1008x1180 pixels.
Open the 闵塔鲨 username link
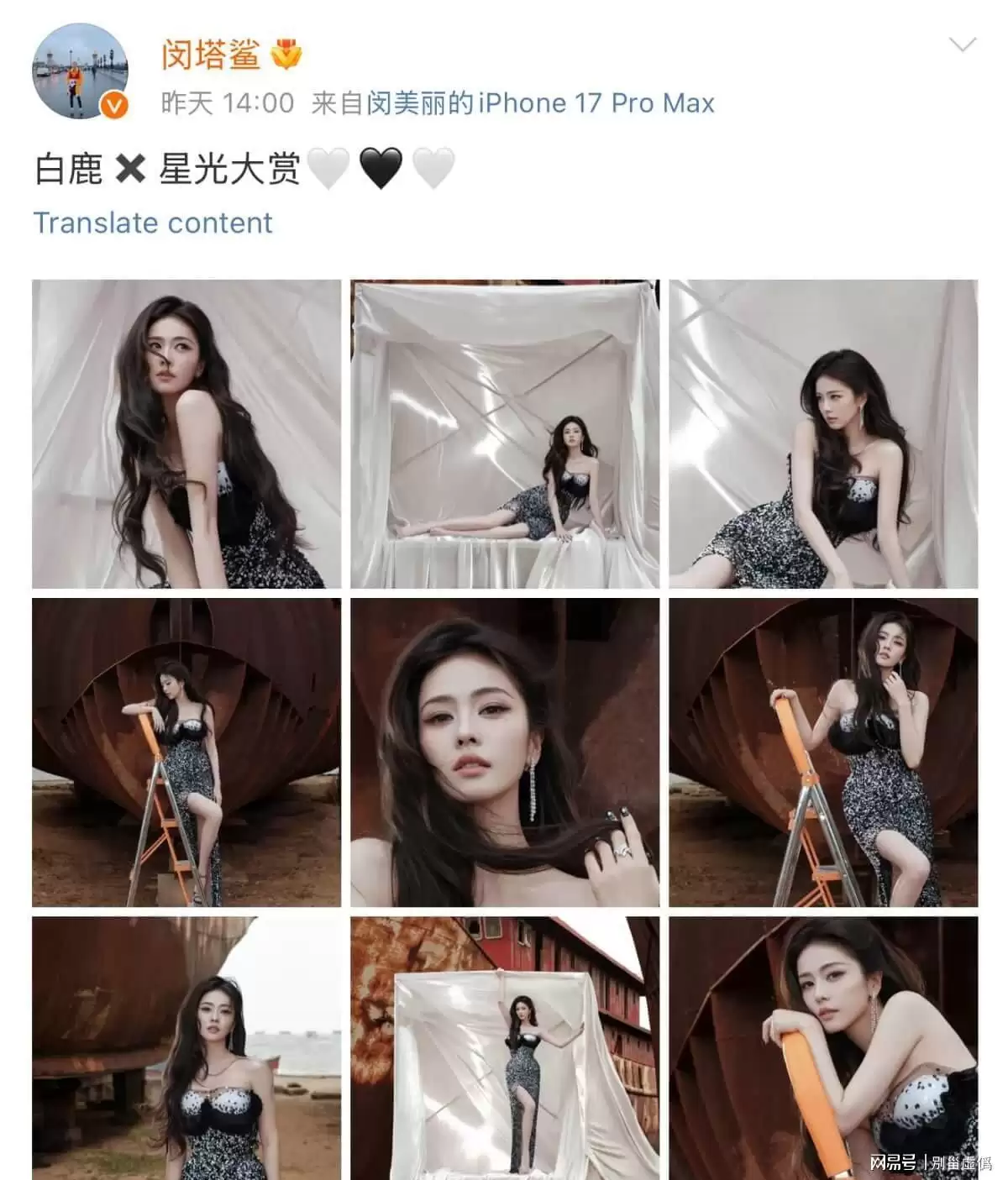click(210, 55)
